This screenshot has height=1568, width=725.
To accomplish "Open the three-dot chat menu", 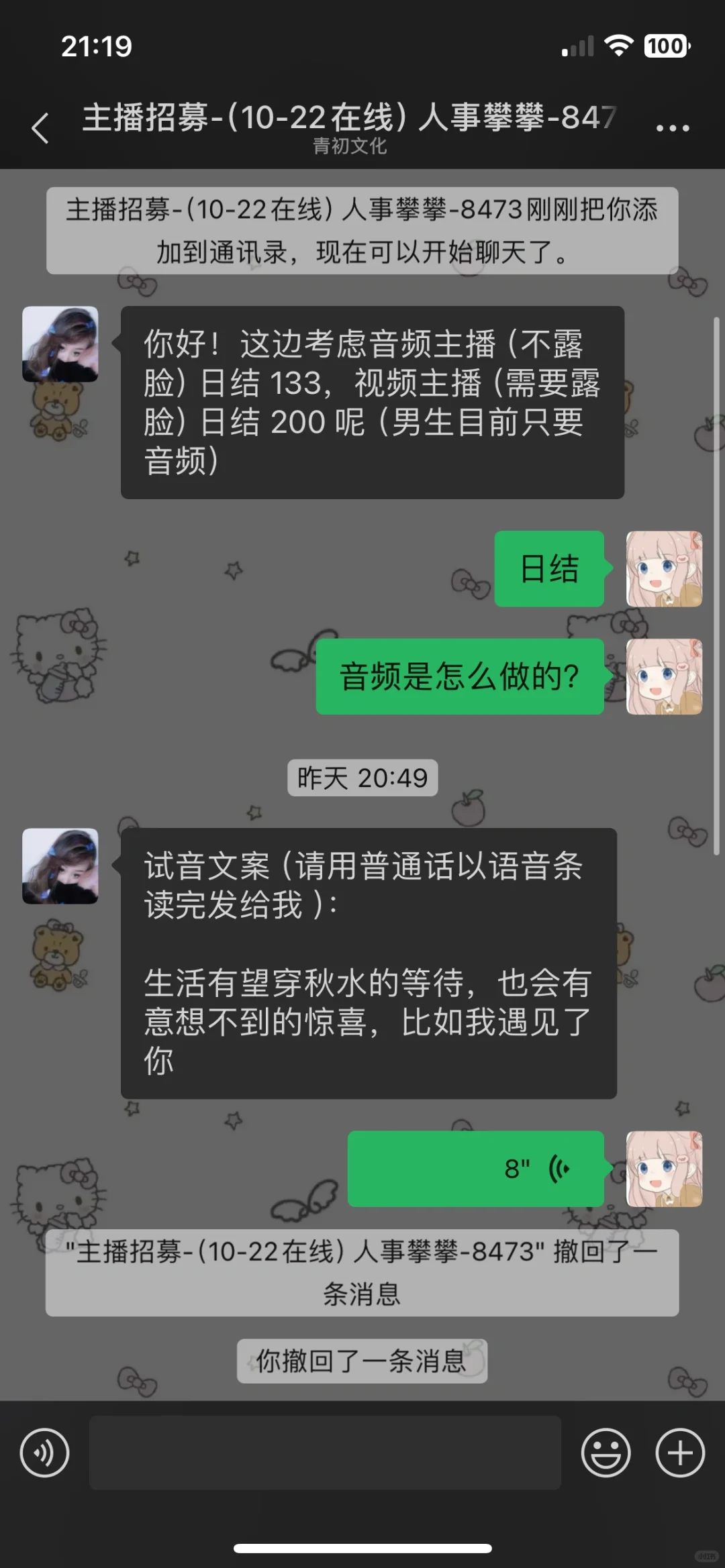I will tap(672, 127).
